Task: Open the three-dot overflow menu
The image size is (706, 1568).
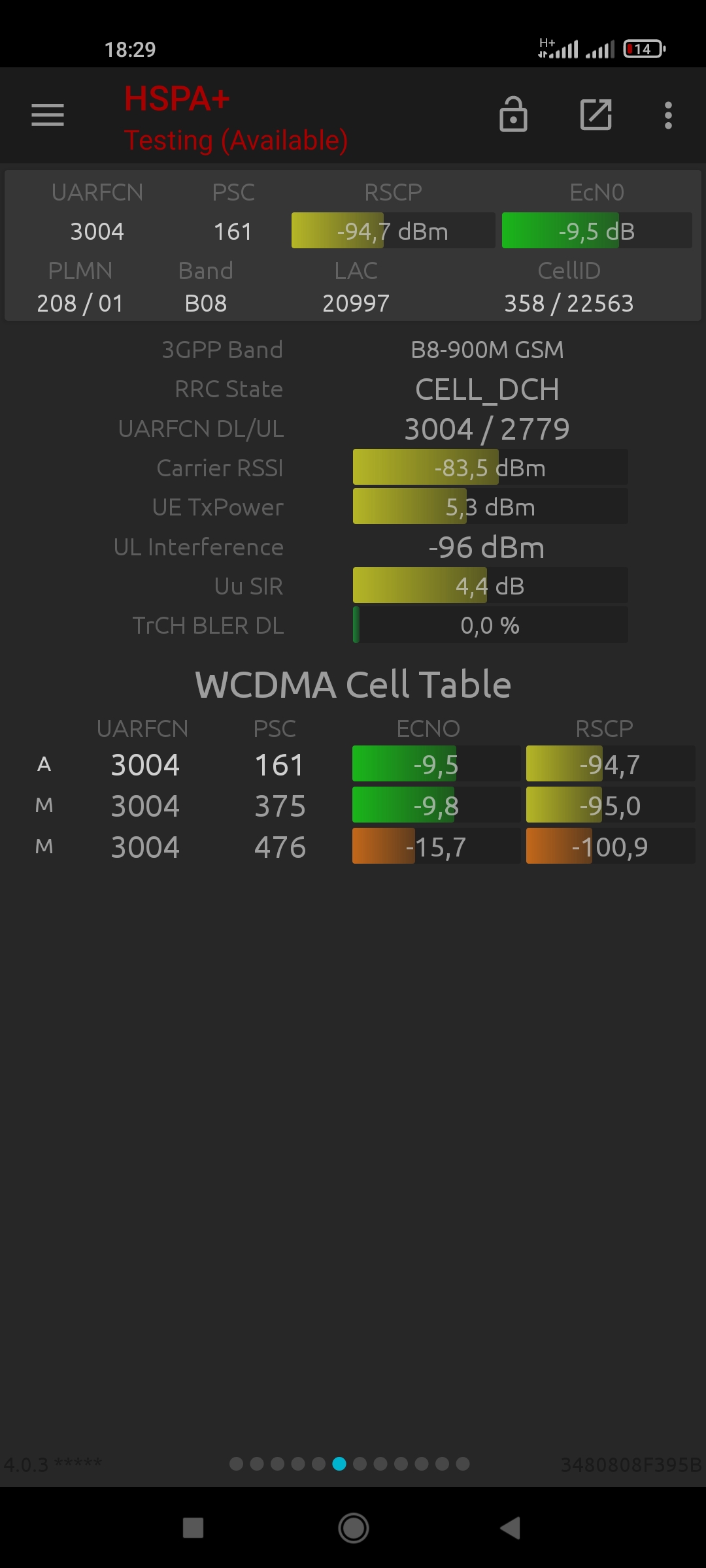Action: (x=668, y=115)
